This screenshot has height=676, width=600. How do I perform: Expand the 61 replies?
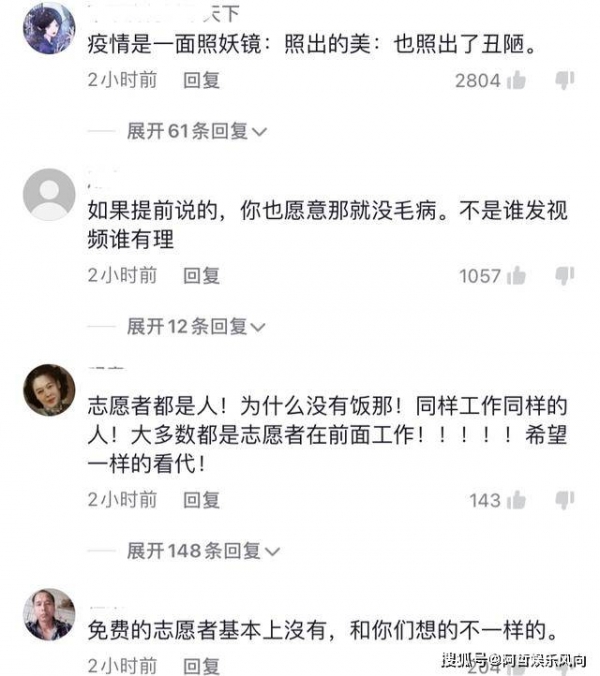pyautogui.click(x=196, y=131)
